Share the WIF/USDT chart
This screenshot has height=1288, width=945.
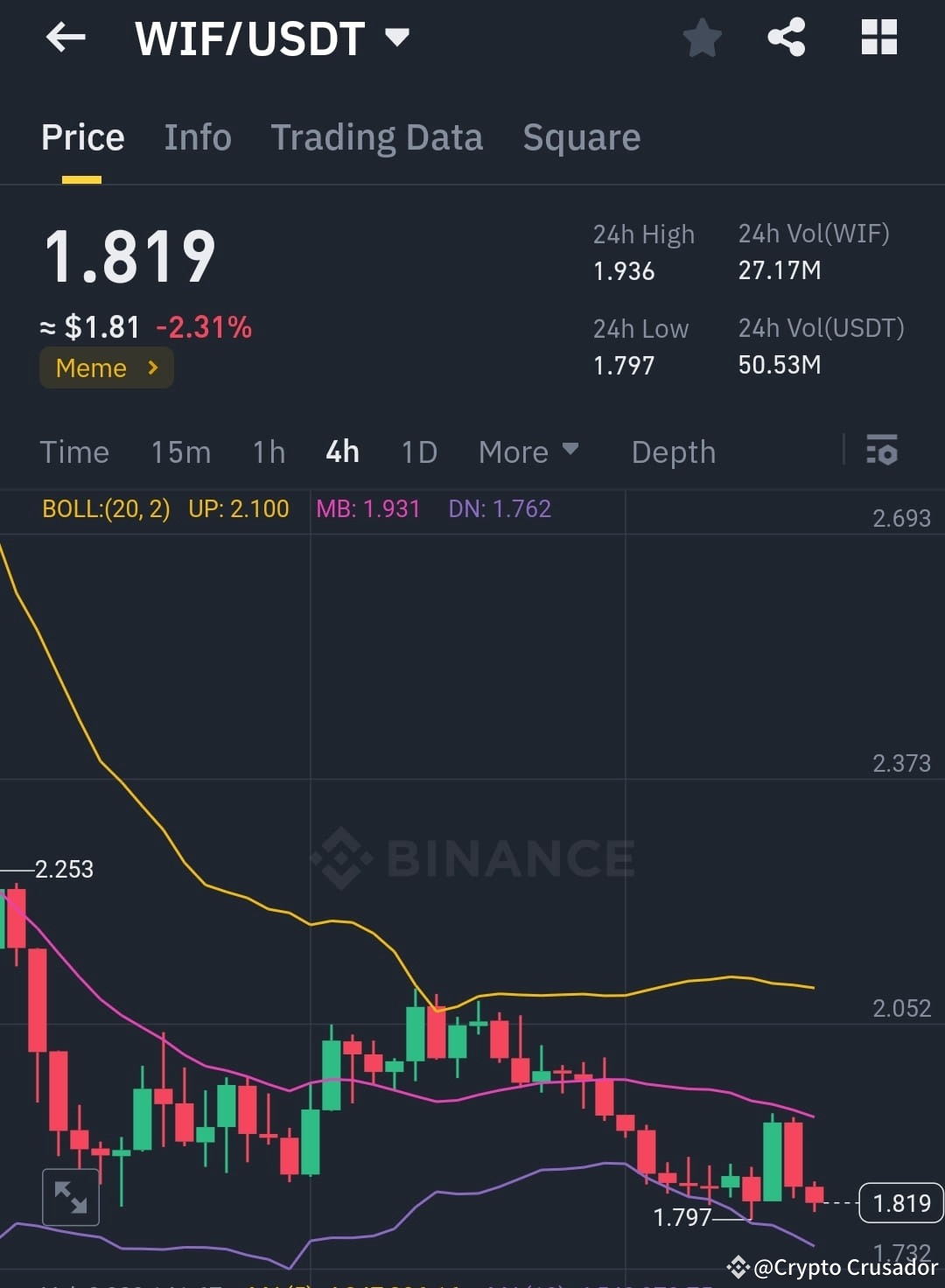tap(786, 37)
